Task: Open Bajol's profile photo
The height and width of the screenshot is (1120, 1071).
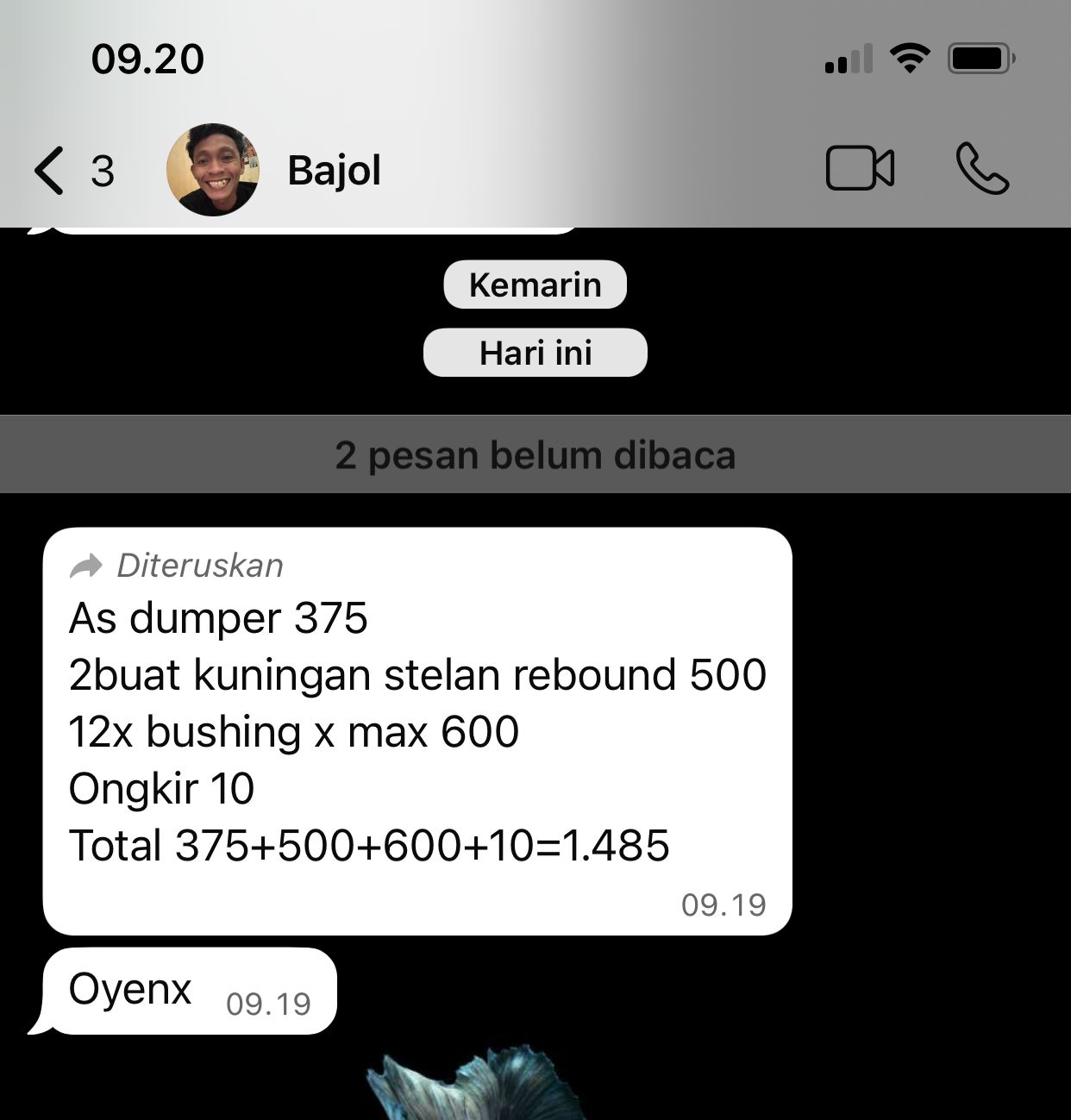Action: [213, 170]
